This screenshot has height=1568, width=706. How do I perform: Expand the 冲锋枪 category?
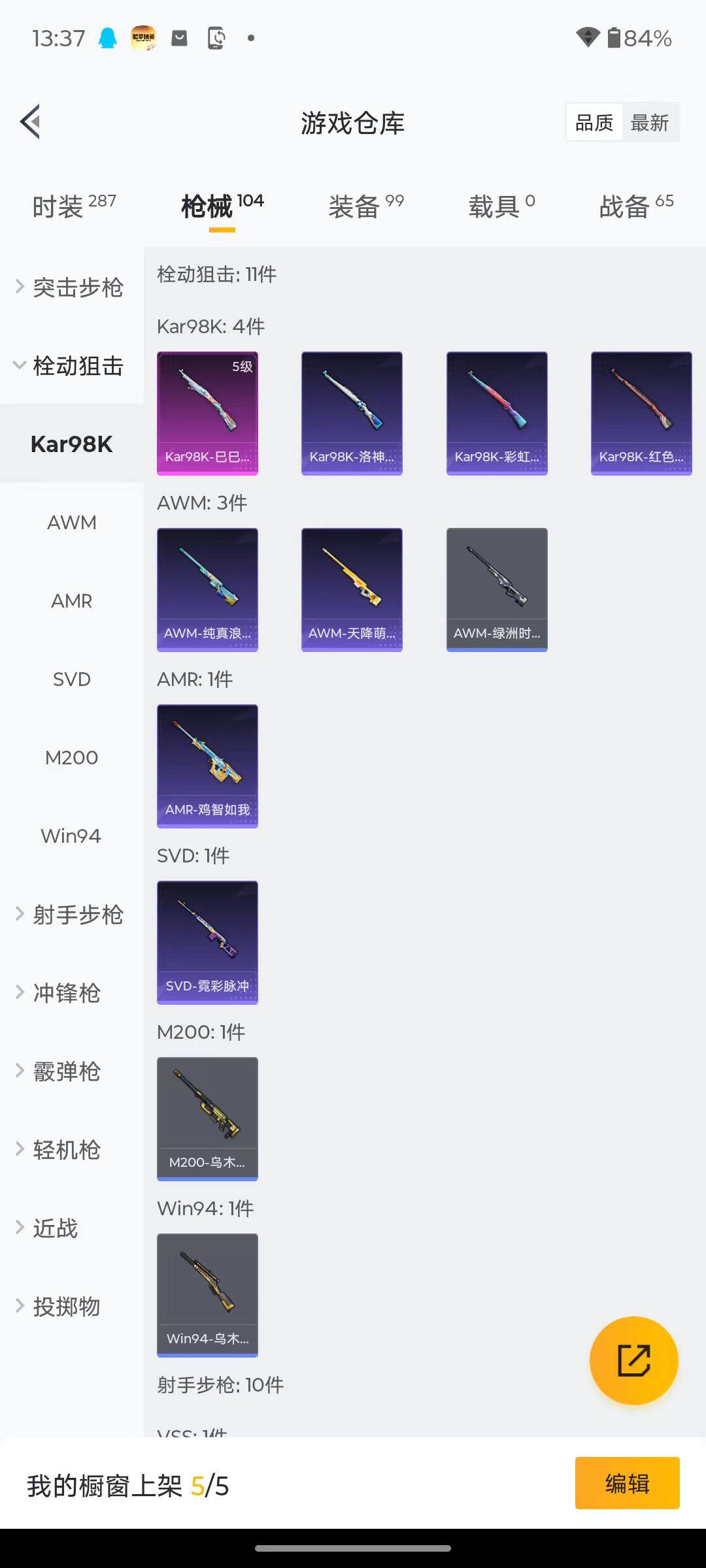(65, 993)
